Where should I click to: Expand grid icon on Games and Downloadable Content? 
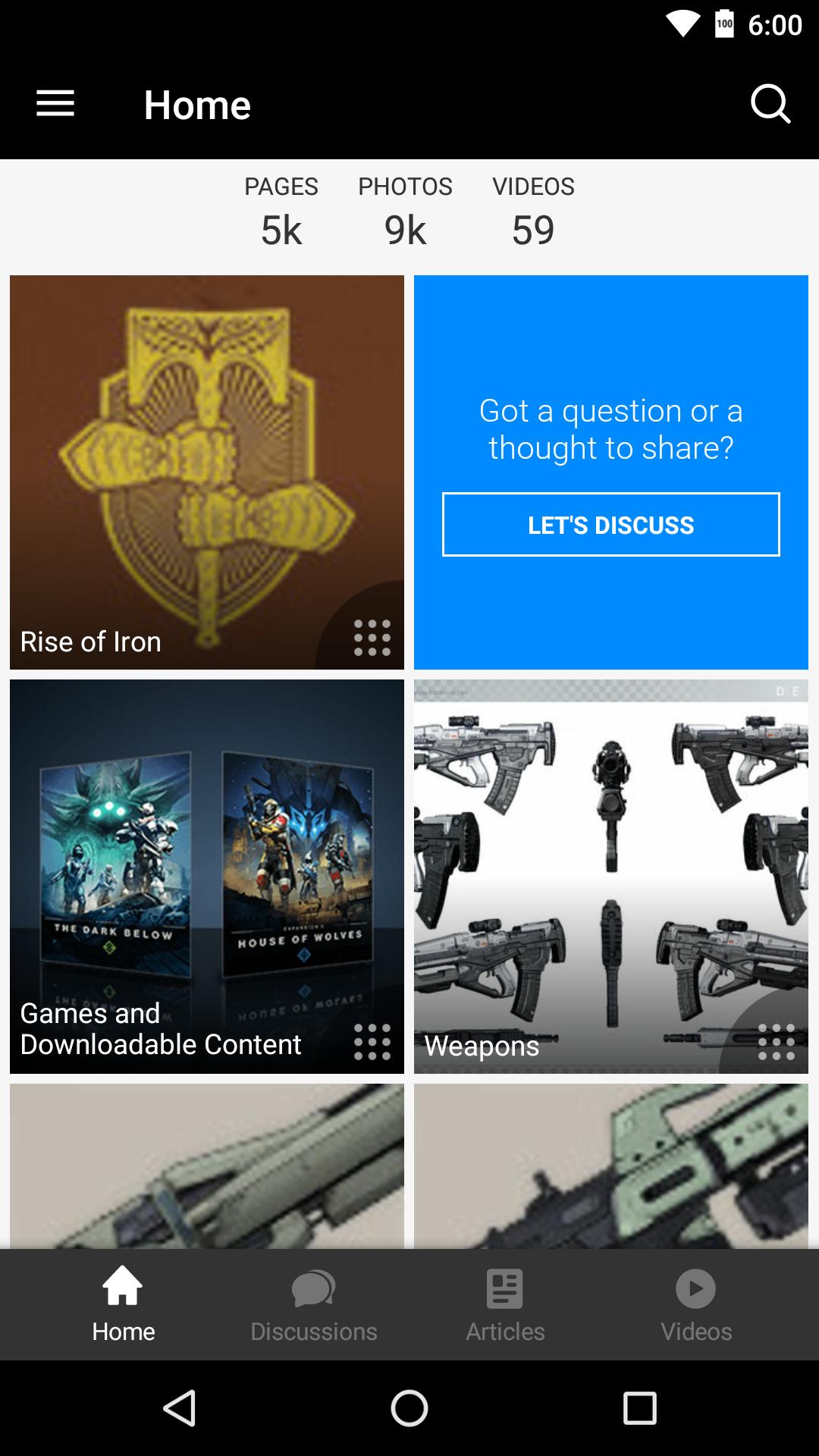[x=372, y=1042]
